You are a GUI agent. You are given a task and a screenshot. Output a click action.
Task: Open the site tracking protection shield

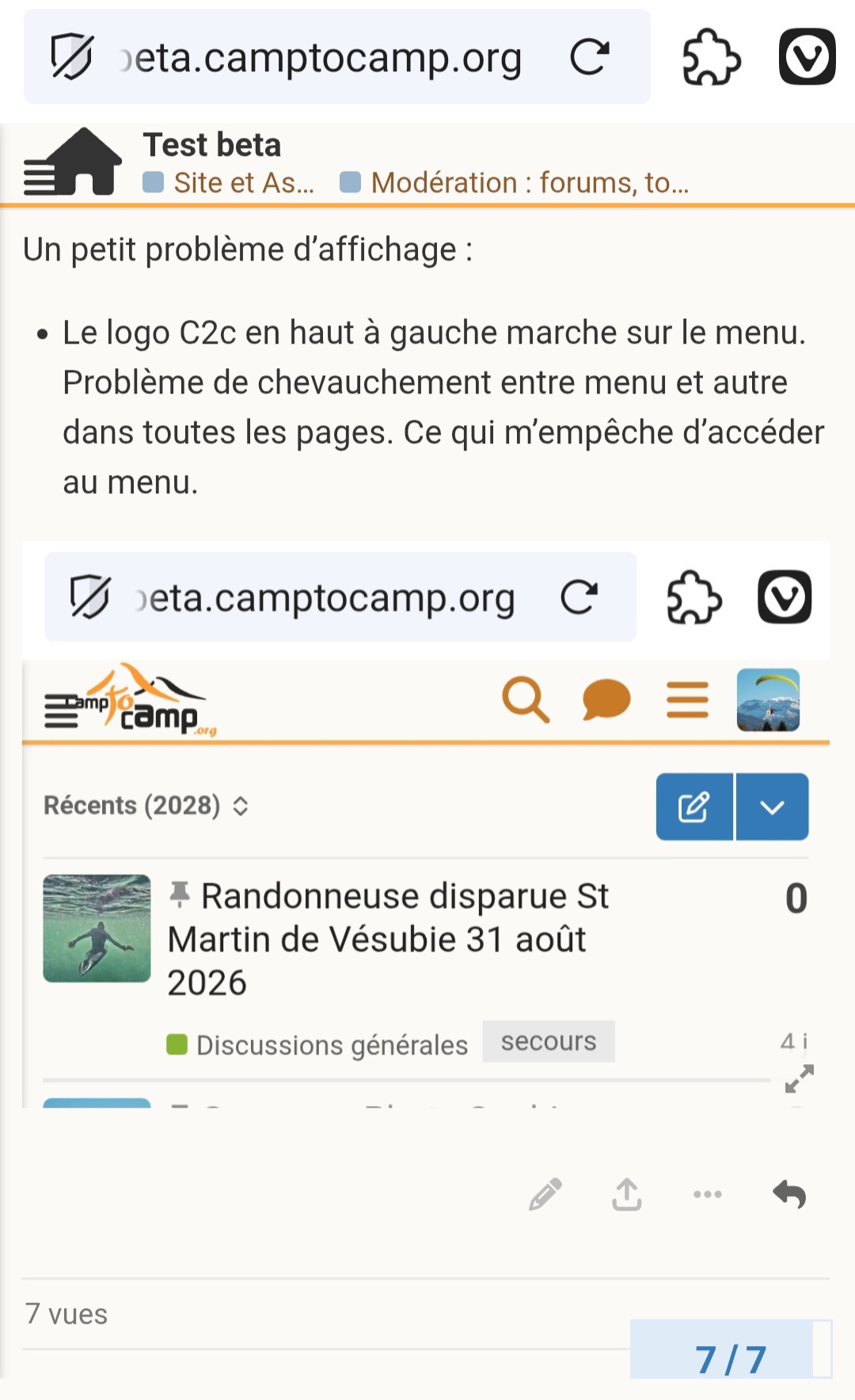(71, 57)
